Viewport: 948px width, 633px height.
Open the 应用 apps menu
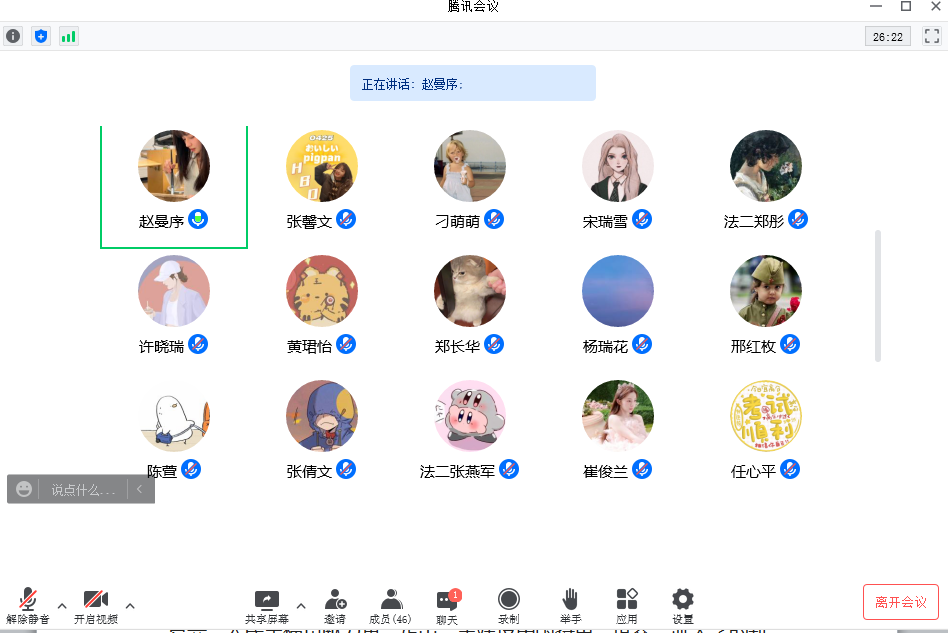[x=627, y=605]
